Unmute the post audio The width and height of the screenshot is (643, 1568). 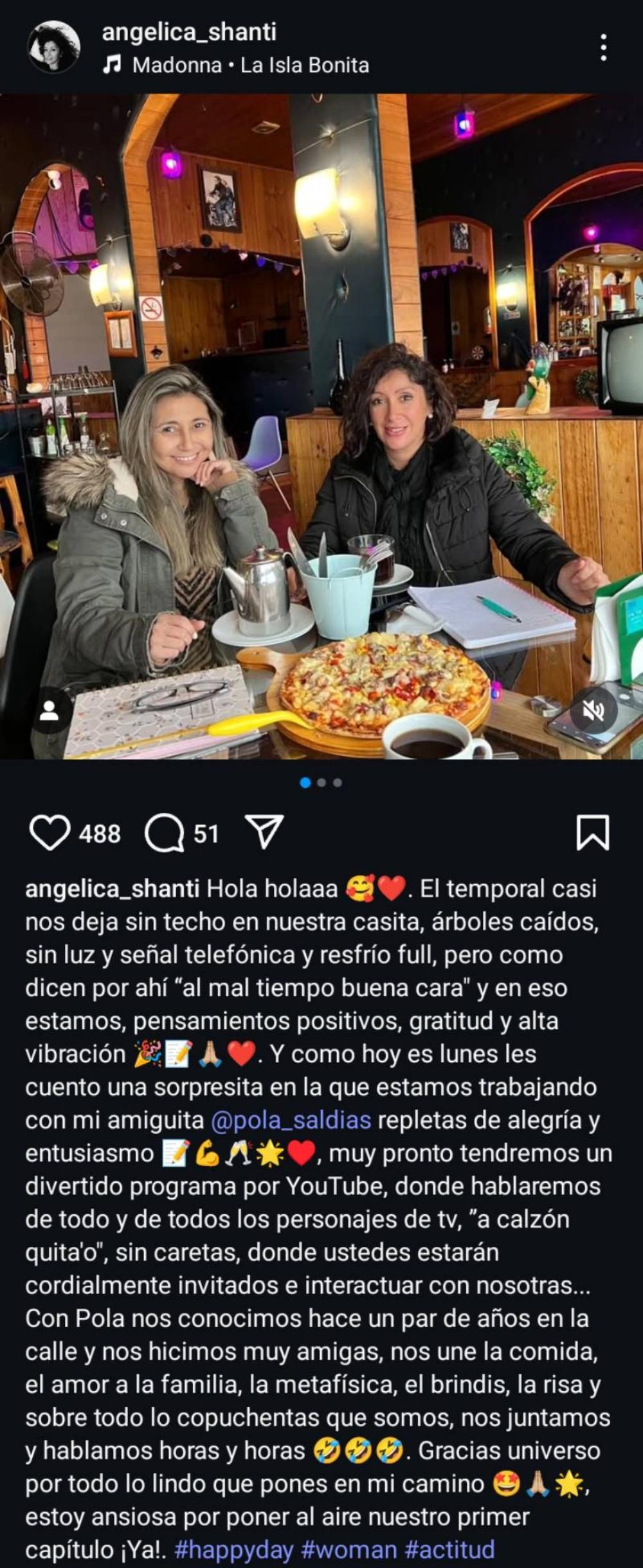593,711
